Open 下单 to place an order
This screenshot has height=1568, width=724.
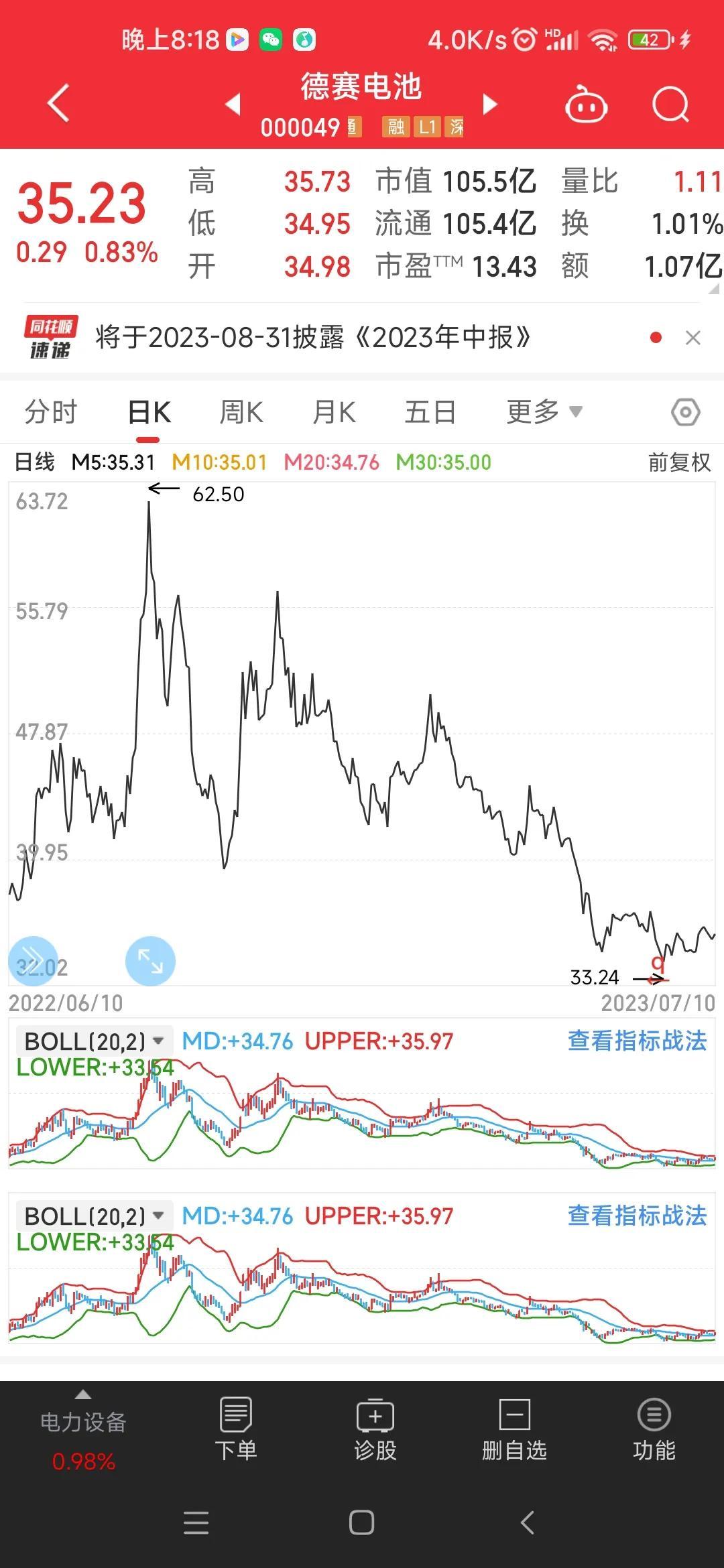(x=236, y=1429)
